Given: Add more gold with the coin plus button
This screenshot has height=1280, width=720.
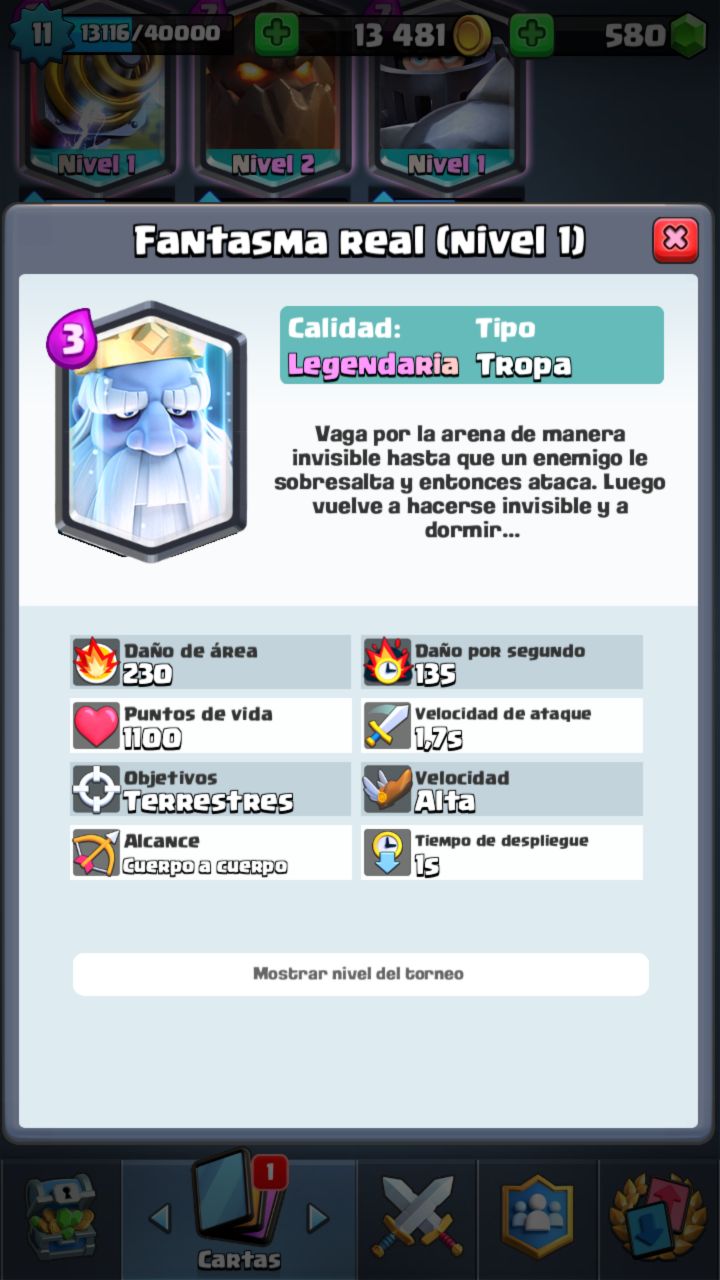Looking at the screenshot, I should coord(276,36).
